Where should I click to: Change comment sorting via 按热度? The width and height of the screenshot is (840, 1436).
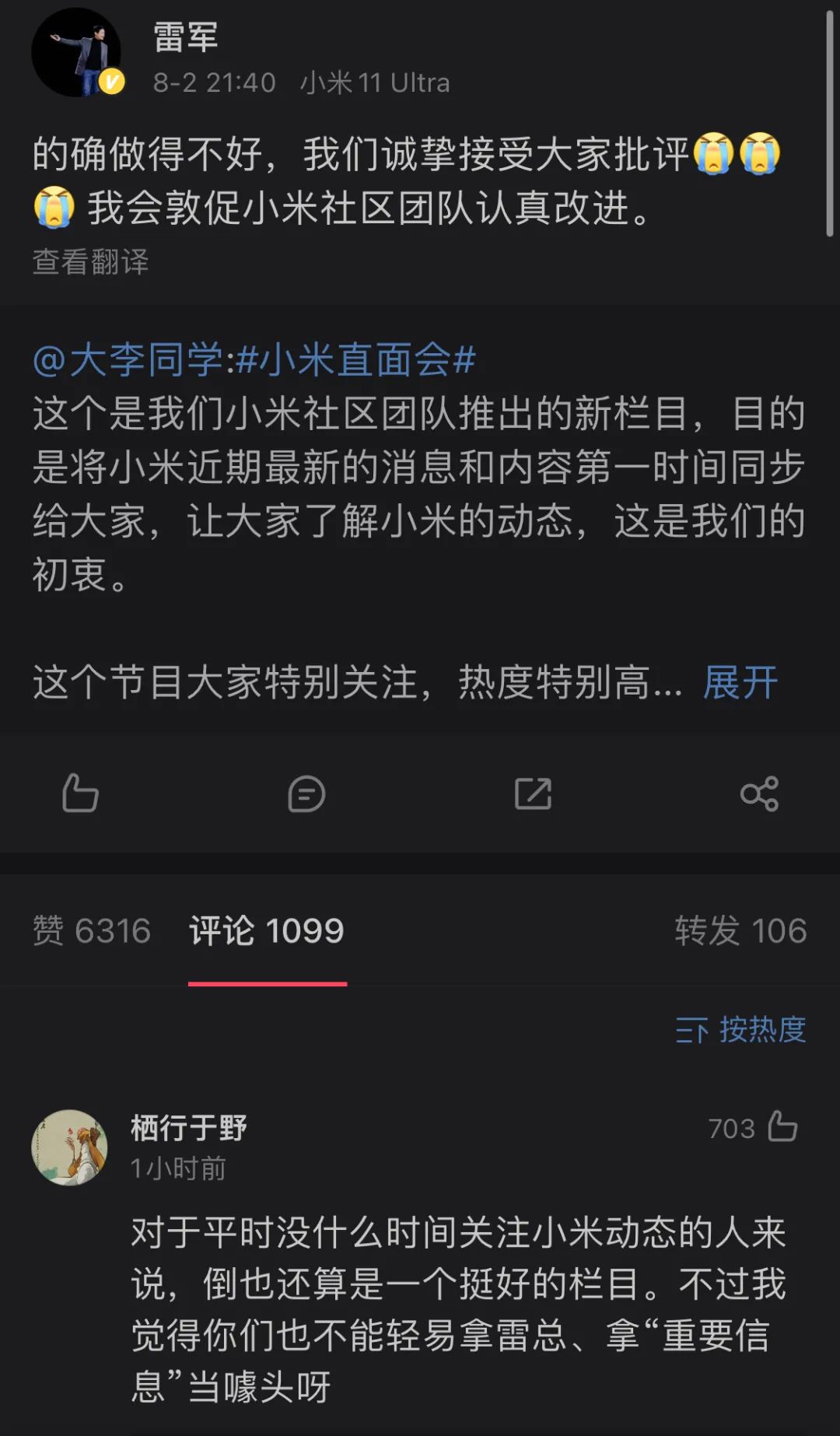[740, 1030]
